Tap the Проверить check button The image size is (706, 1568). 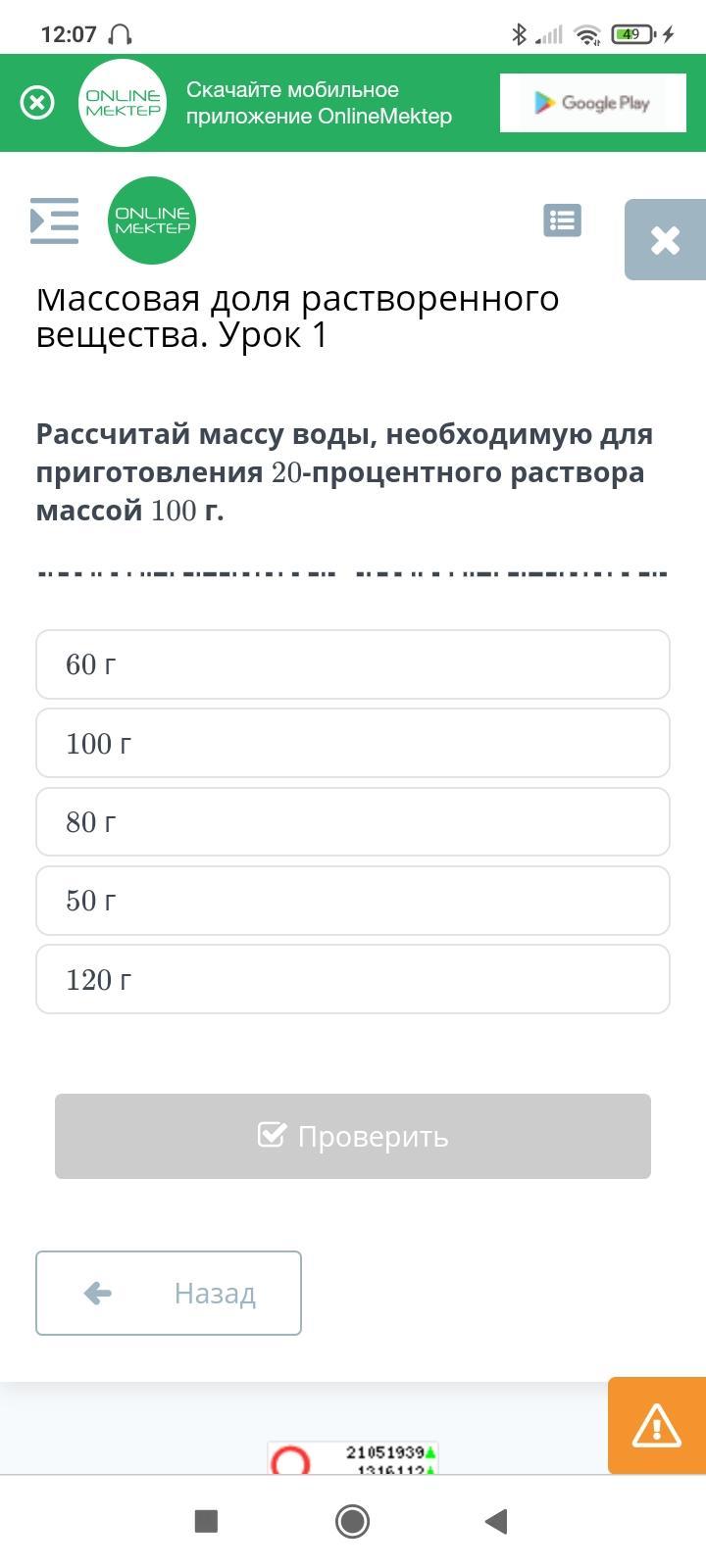(353, 1136)
